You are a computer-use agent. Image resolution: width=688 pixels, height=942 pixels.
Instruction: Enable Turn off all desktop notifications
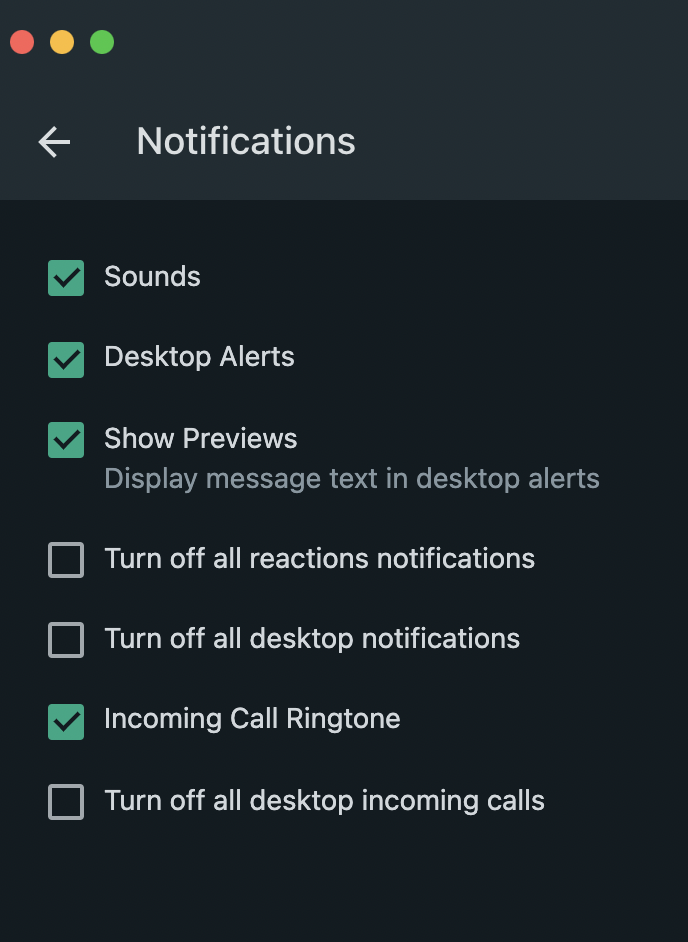point(66,640)
